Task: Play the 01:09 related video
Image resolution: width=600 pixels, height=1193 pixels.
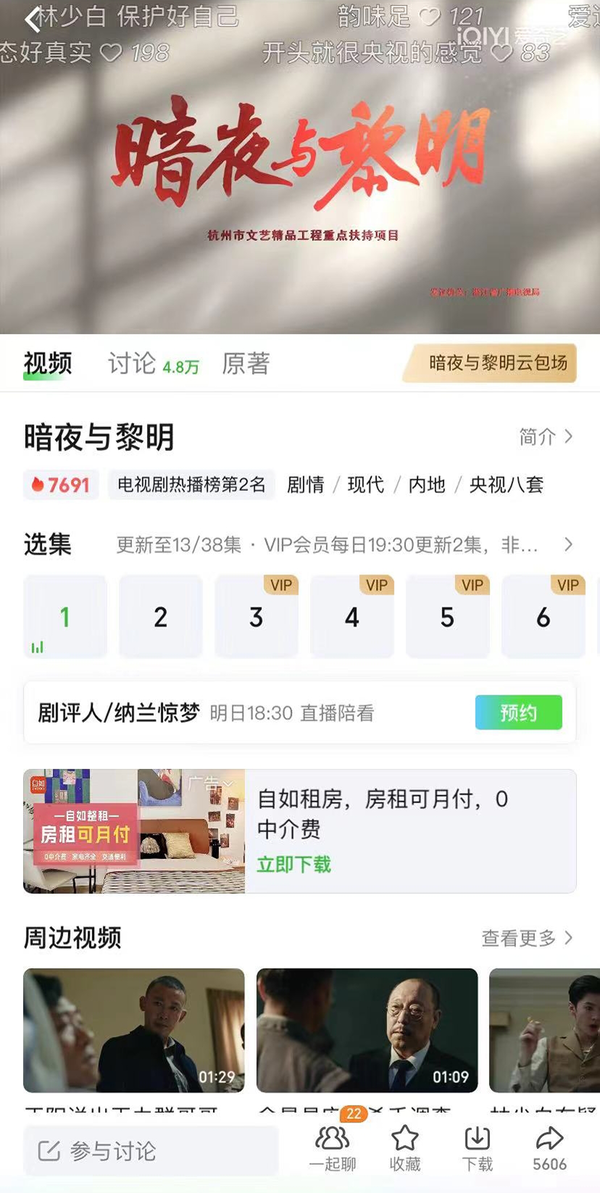Action: (x=367, y=1030)
